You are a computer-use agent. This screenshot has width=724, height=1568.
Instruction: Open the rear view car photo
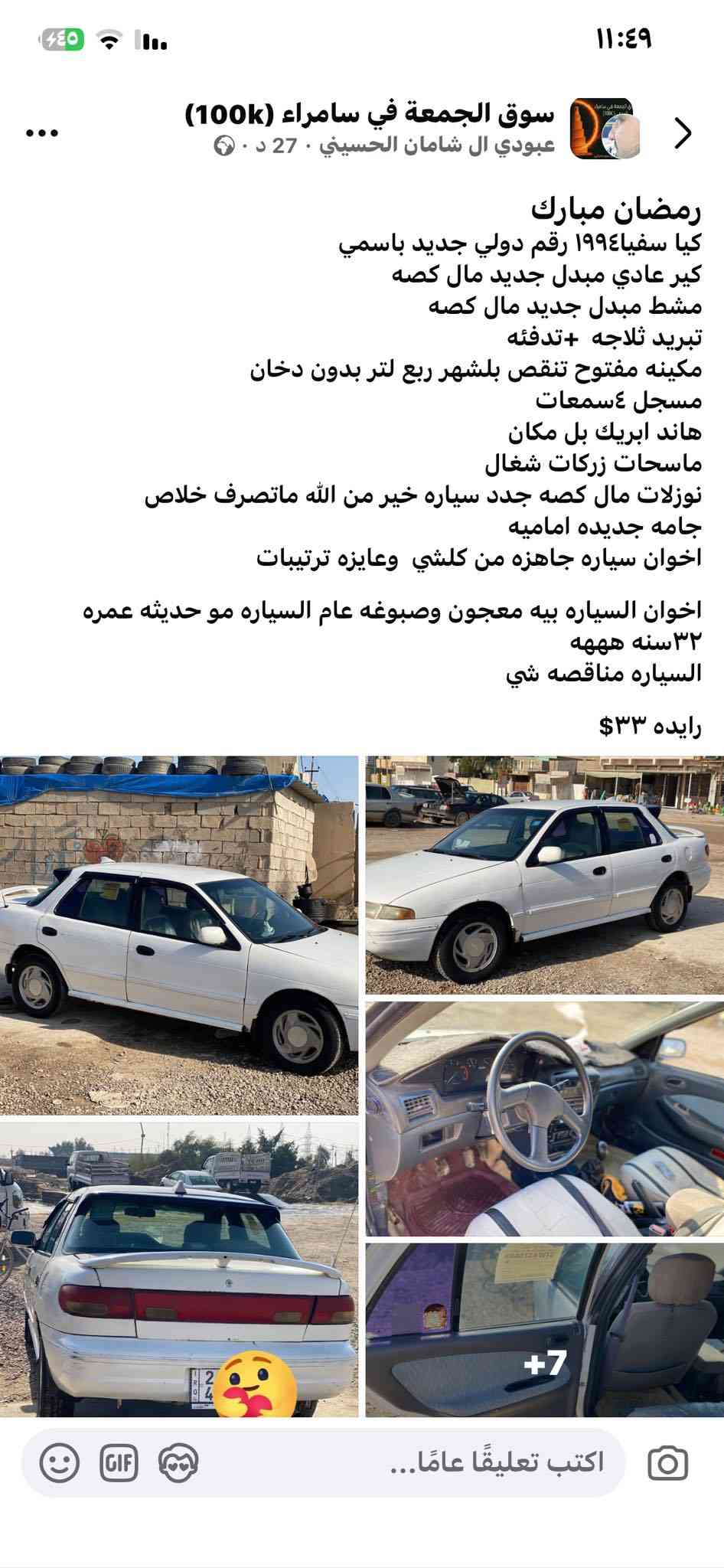click(x=178, y=1267)
